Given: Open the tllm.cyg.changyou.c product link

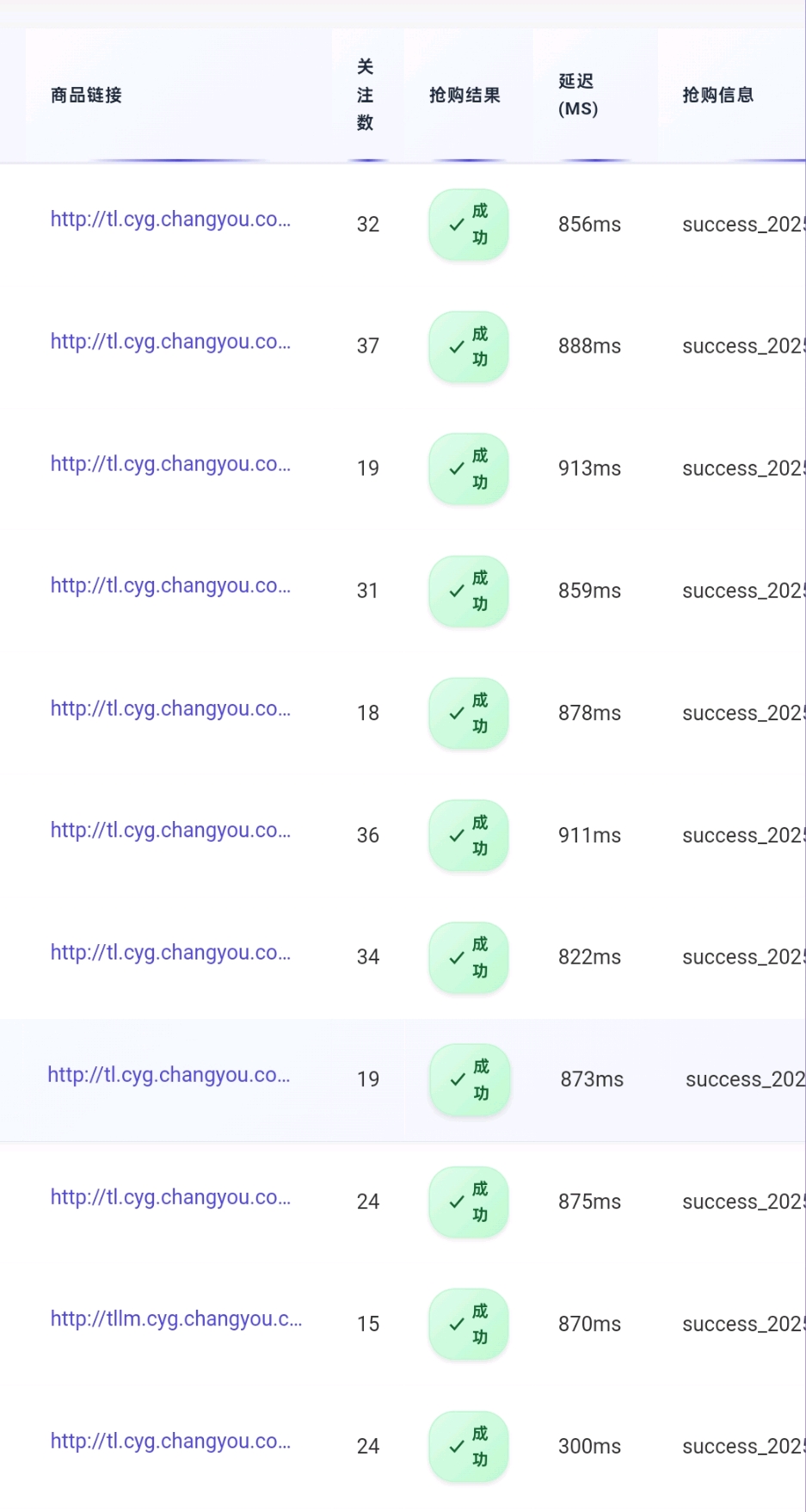Looking at the screenshot, I should (x=177, y=1319).
